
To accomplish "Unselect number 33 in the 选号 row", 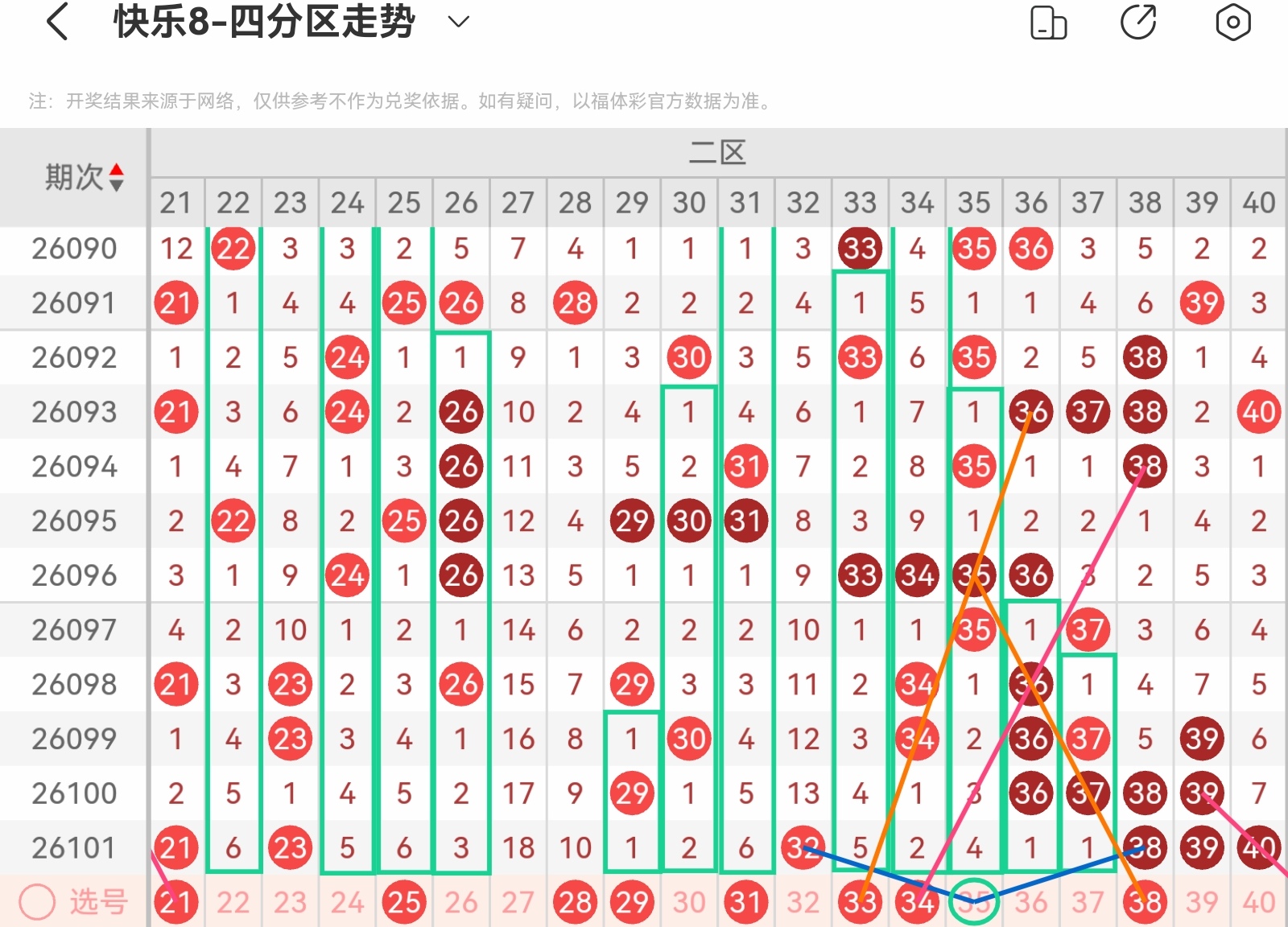I will click(860, 902).
